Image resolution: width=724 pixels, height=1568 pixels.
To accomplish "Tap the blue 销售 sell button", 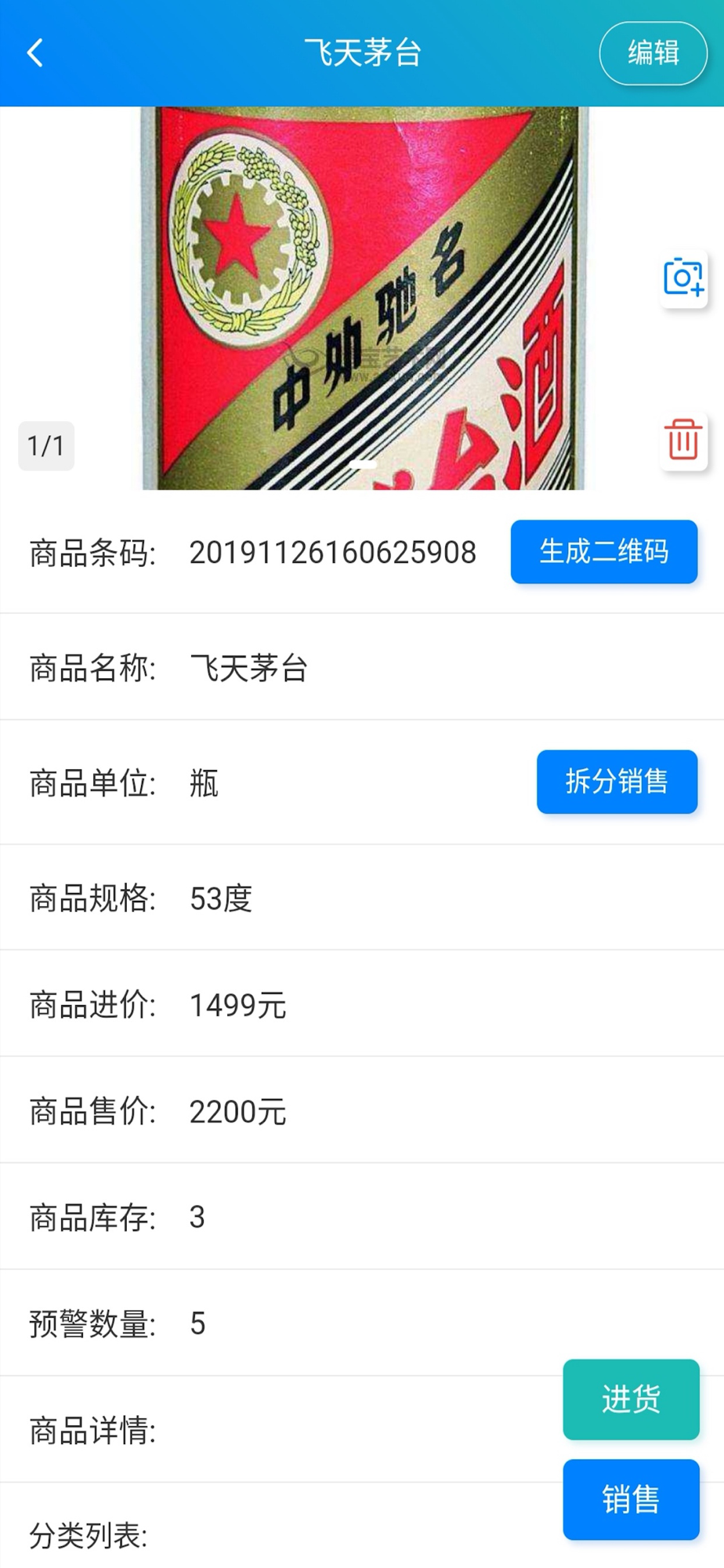I will 631,1500.
